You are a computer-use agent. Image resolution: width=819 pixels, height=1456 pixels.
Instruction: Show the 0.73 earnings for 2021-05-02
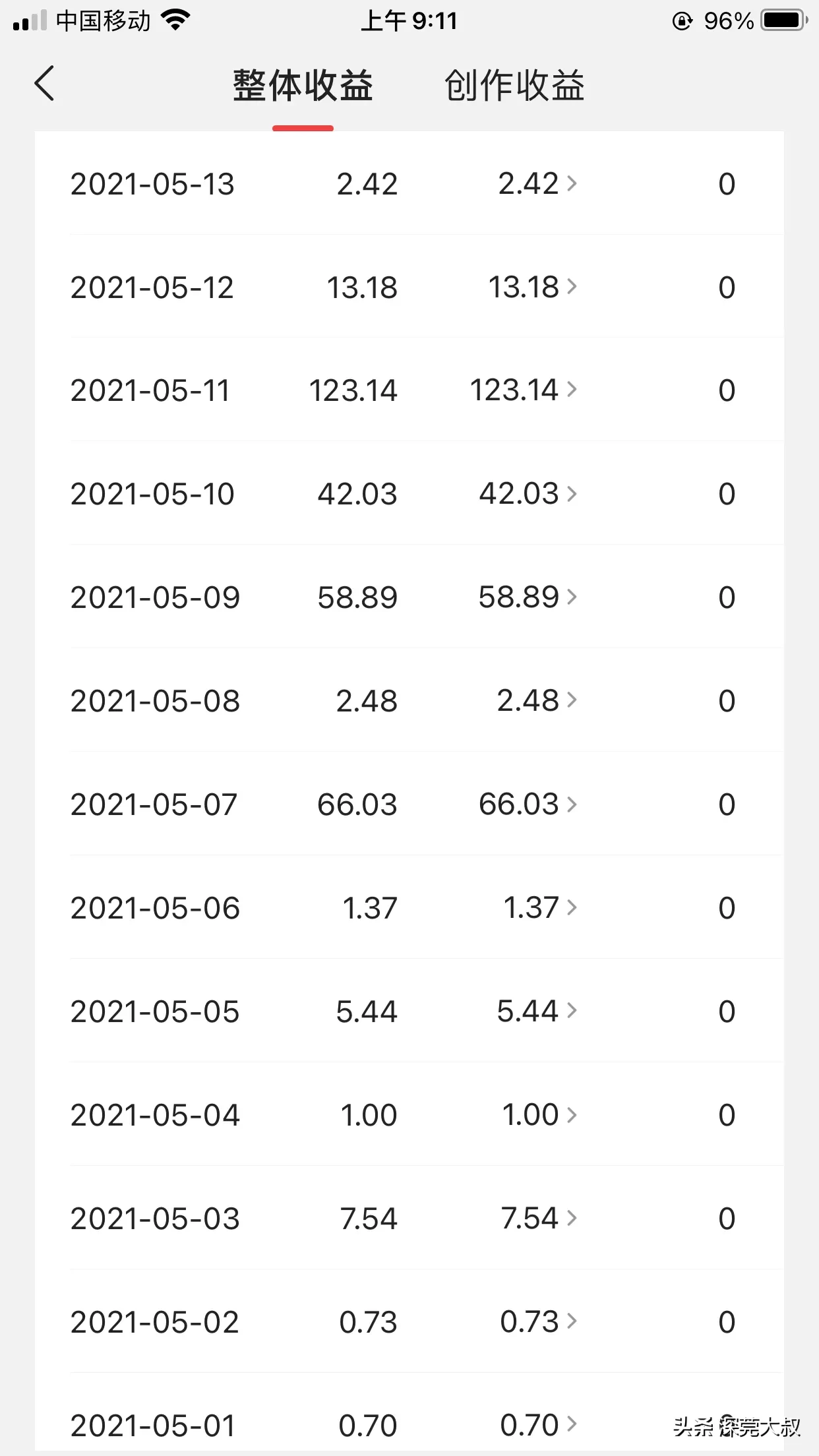(x=538, y=1321)
